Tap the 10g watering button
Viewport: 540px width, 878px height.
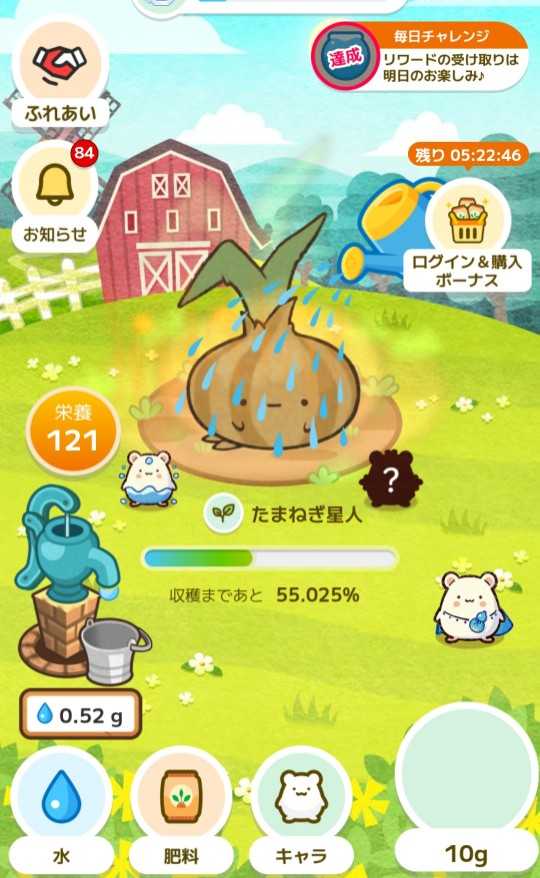click(466, 790)
